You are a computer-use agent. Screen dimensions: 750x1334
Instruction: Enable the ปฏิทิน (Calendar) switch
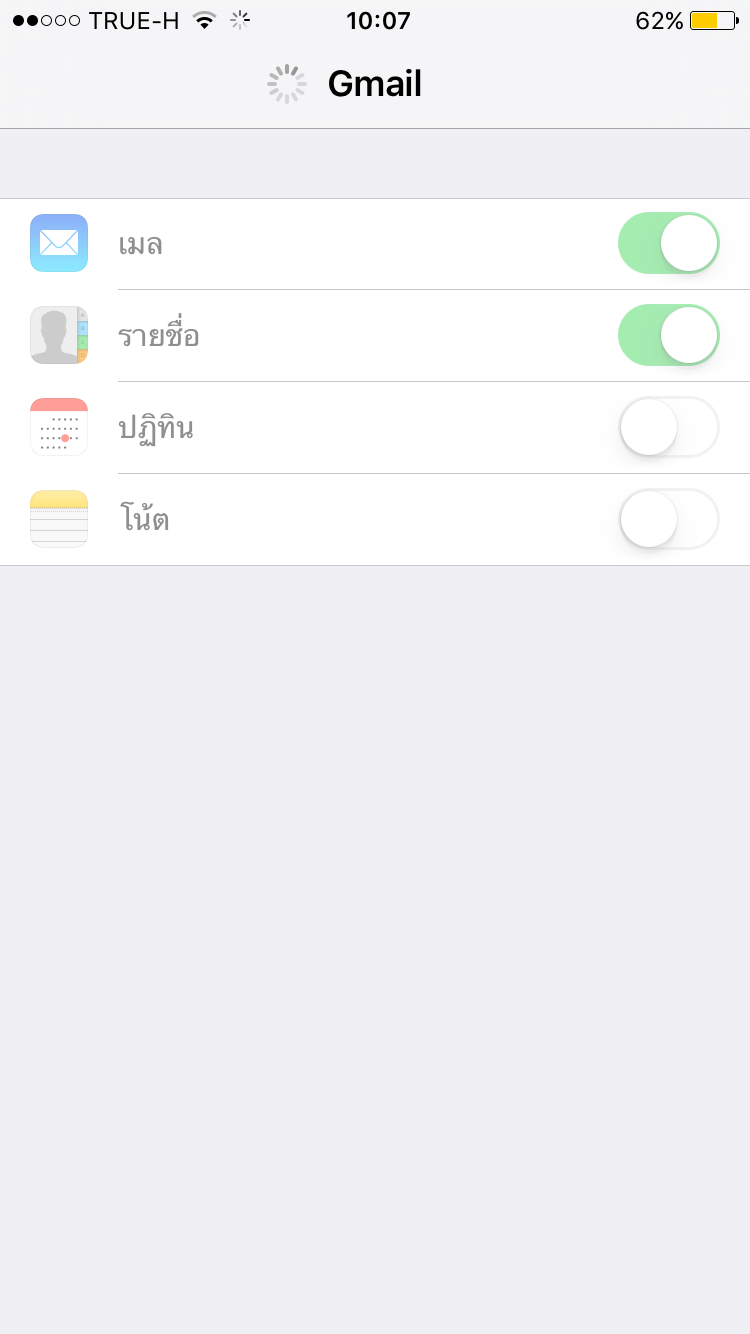[668, 427]
